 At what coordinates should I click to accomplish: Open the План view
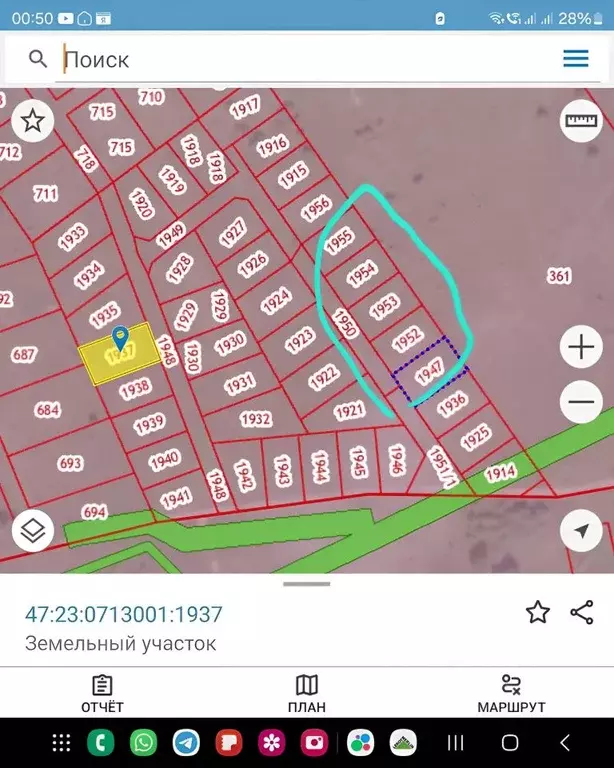[307, 694]
